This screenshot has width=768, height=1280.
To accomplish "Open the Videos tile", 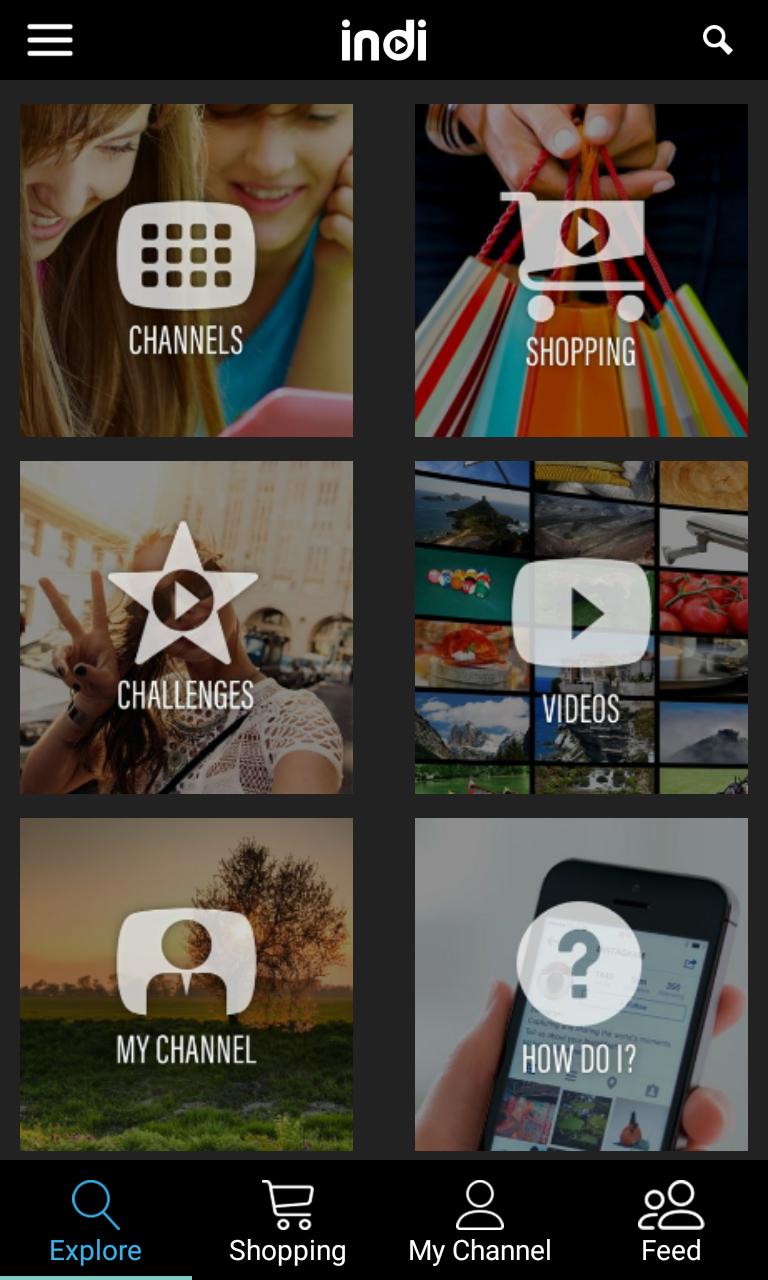I will [x=581, y=627].
